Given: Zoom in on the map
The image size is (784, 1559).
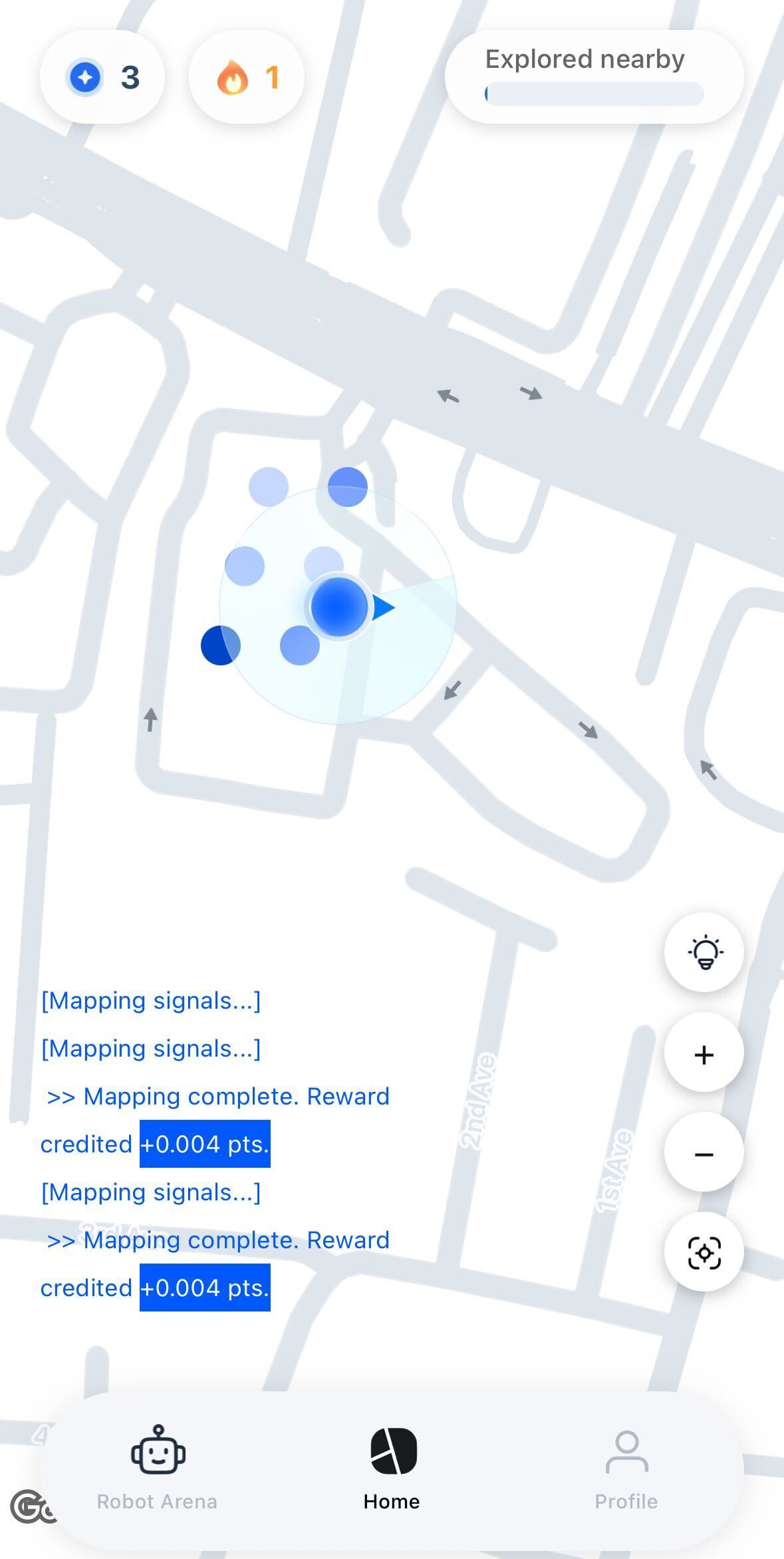Looking at the screenshot, I should pyautogui.click(x=704, y=1055).
